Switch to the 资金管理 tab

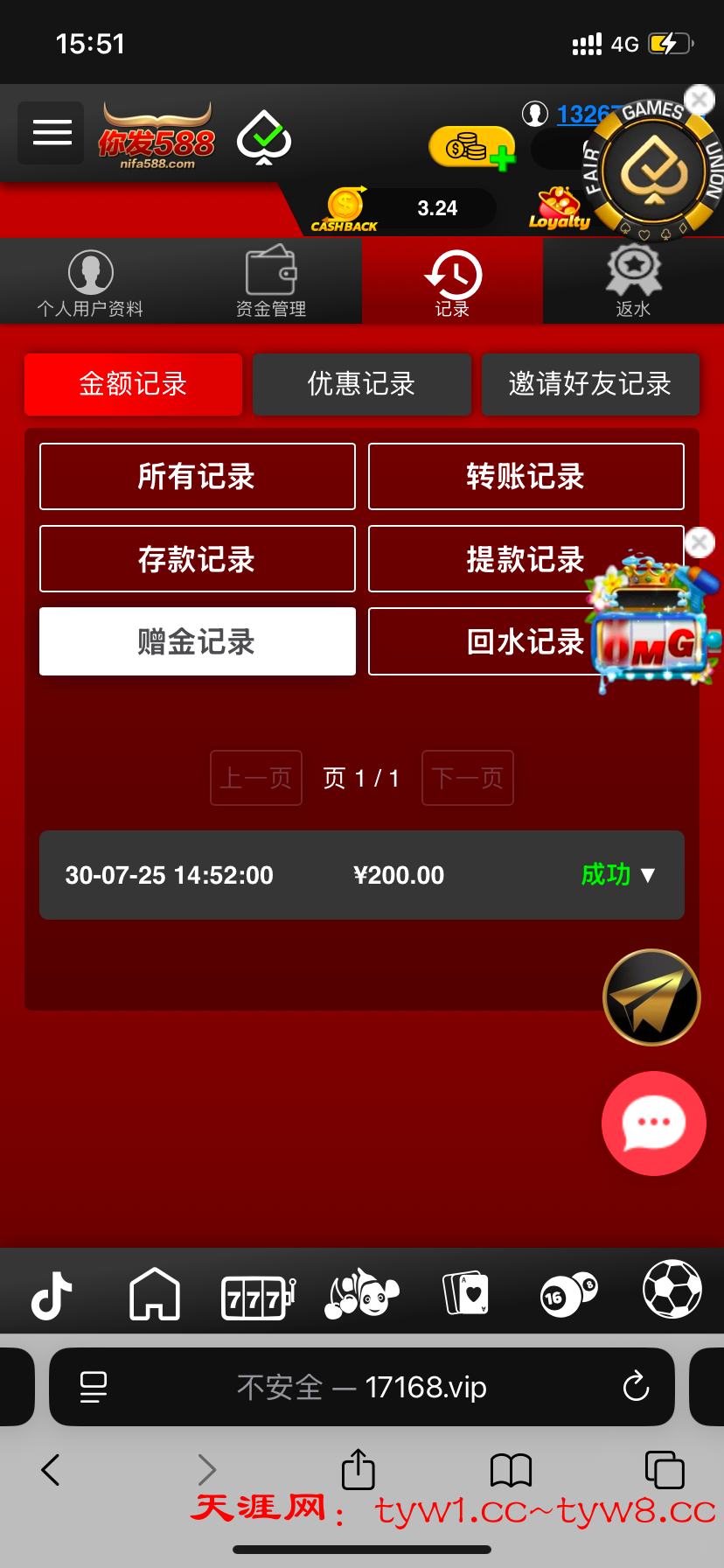pos(270,281)
